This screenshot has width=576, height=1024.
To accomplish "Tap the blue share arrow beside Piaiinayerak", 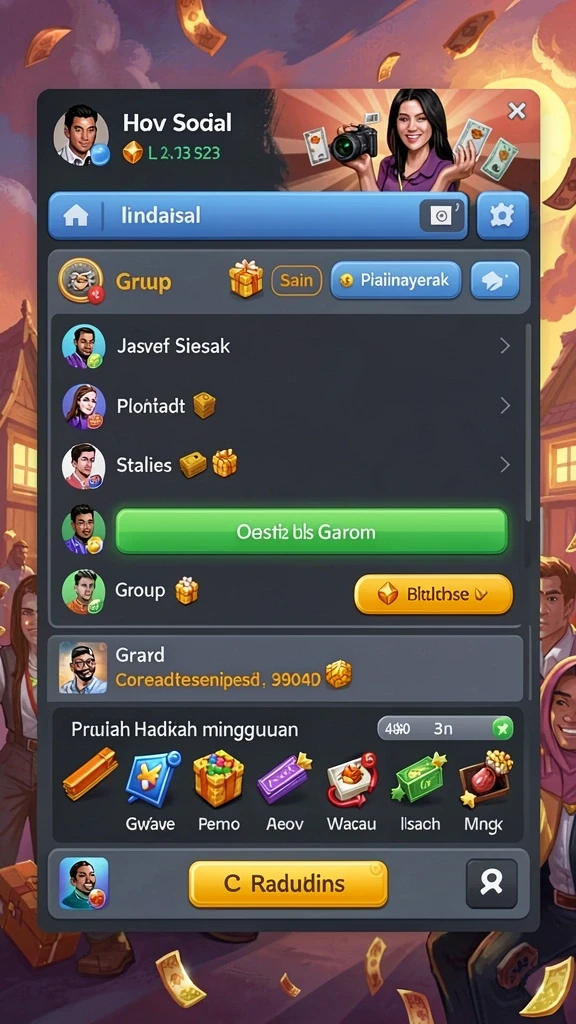I will (495, 280).
